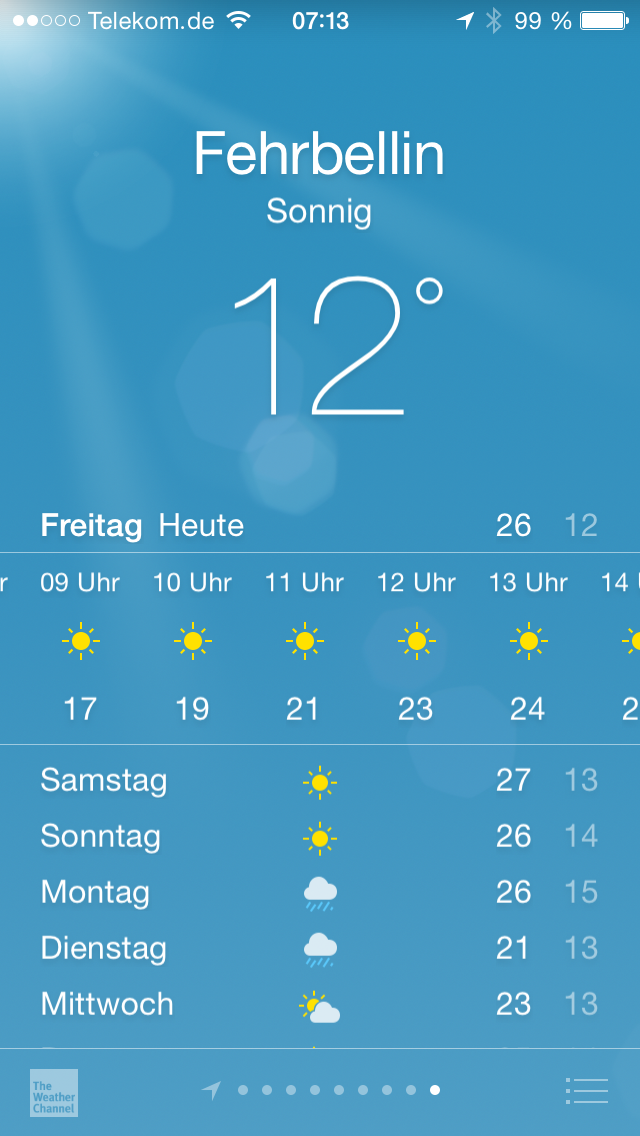Screen dimensions: 640x1136
Task: Open the city list icon
Action: tap(586, 1090)
